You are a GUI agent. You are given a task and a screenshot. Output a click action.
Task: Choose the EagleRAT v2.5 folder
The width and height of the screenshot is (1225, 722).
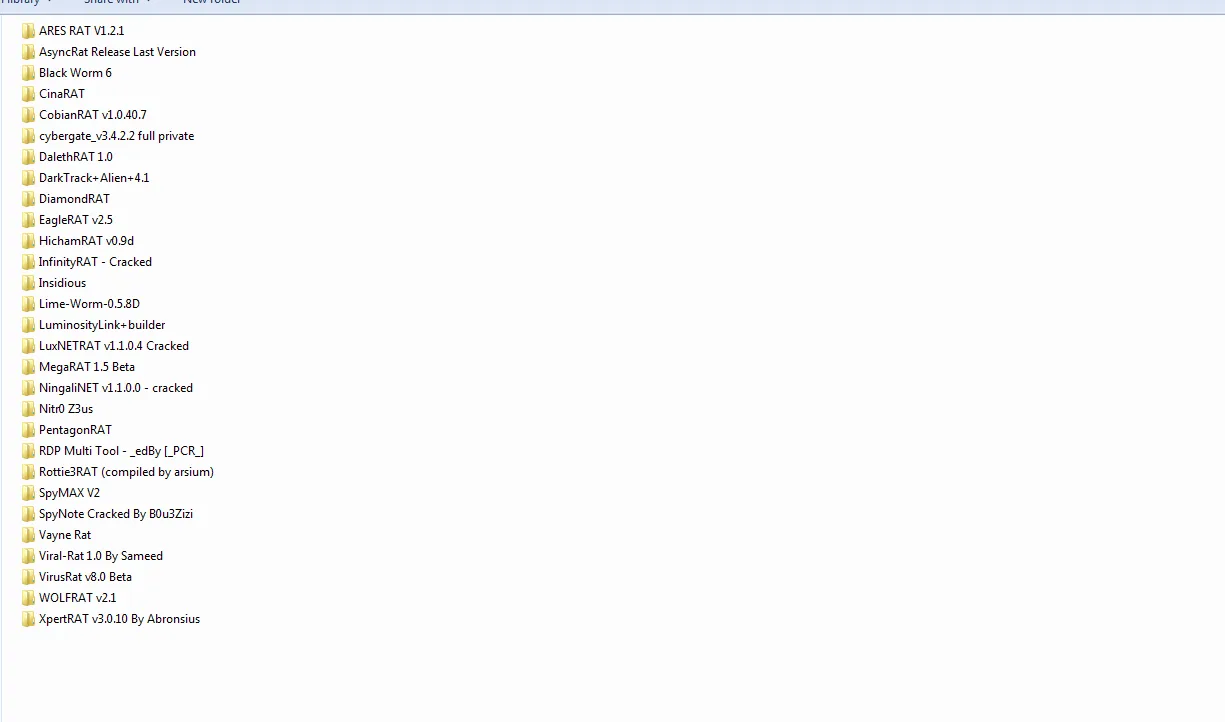(75, 220)
